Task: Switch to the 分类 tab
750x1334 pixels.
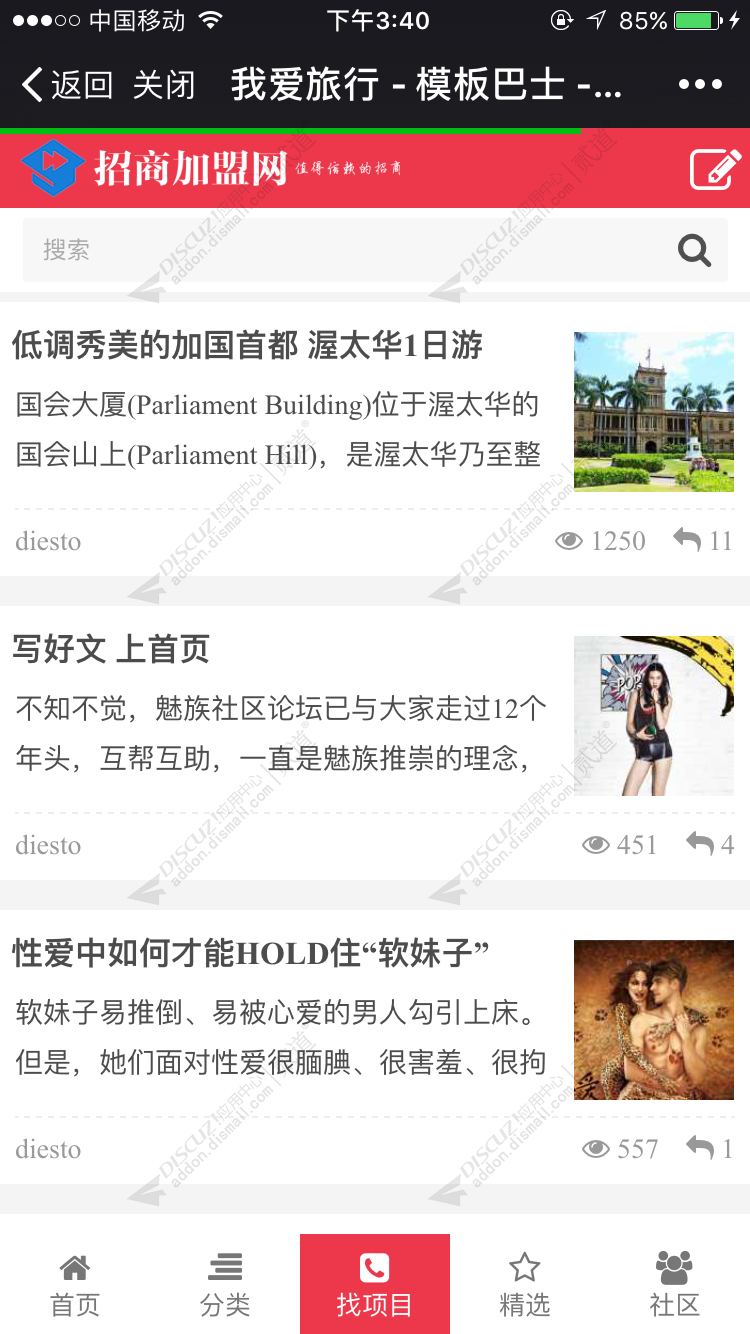Action: (x=225, y=1285)
